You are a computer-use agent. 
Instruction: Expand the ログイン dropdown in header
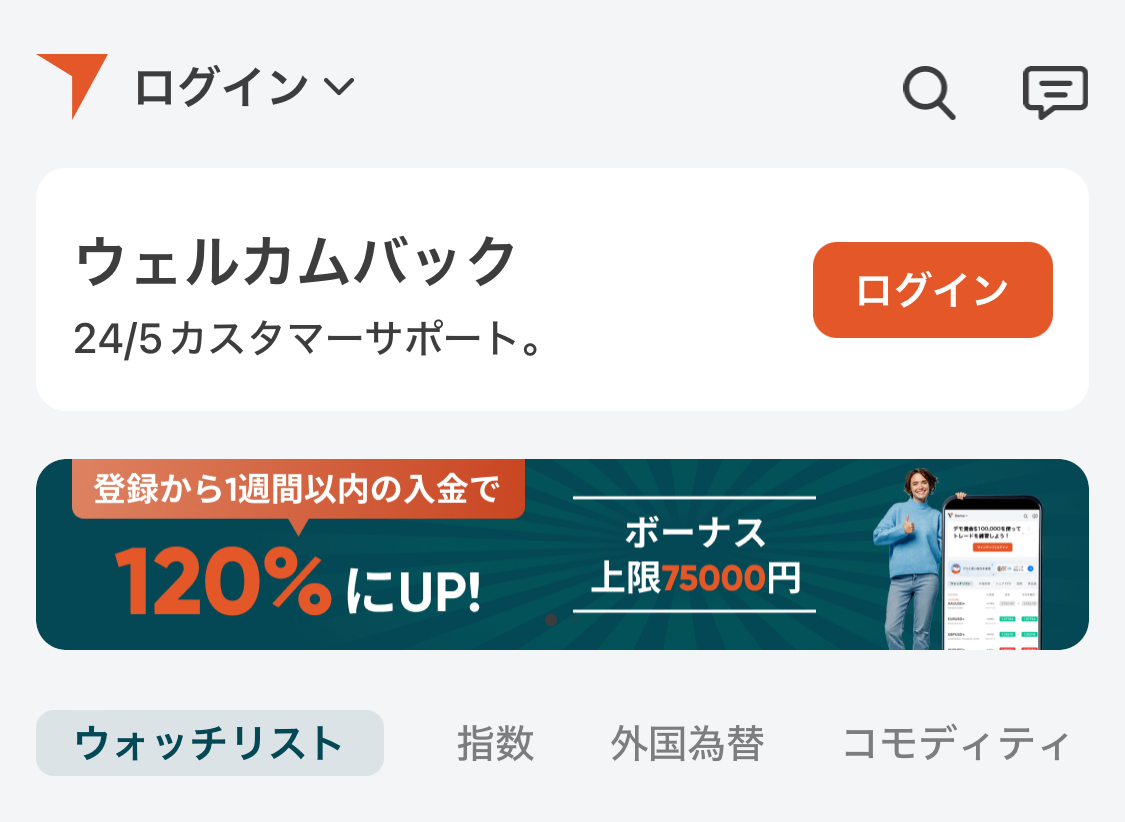pyautogui.click(x=244, y=88)
